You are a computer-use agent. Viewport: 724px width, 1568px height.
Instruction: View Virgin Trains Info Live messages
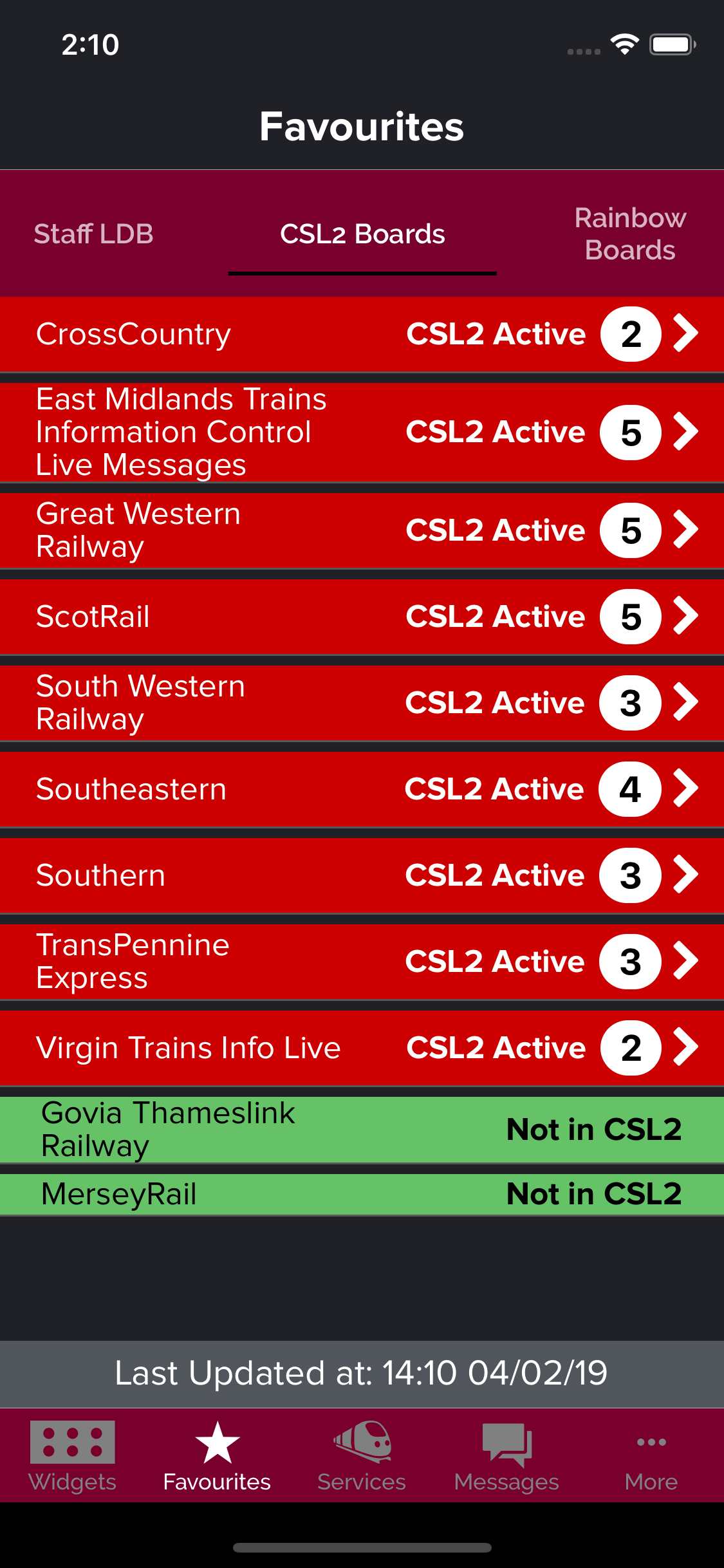click(362, 1048)
